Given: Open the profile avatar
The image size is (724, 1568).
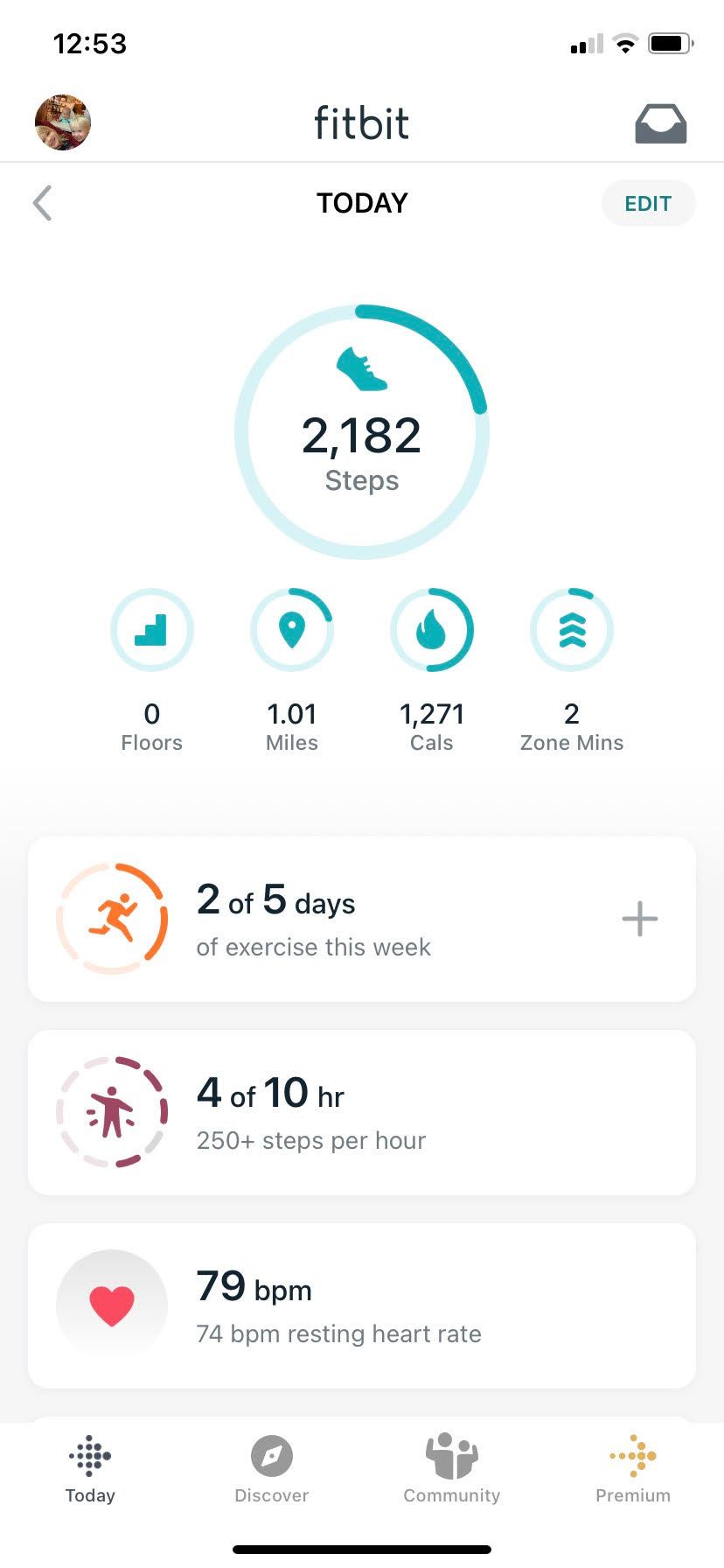Looking at the screenshot, I should [x=63, y=122].
